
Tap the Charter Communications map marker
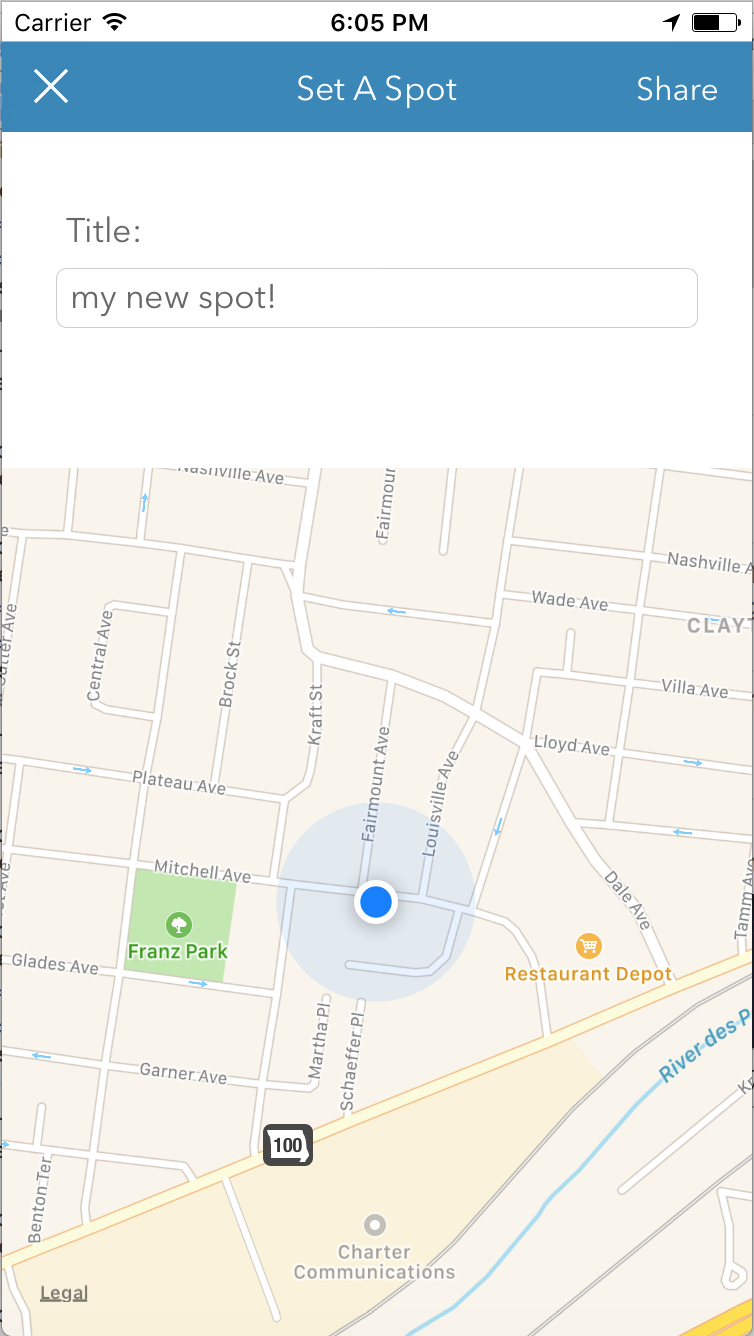tap(375, 1224)
